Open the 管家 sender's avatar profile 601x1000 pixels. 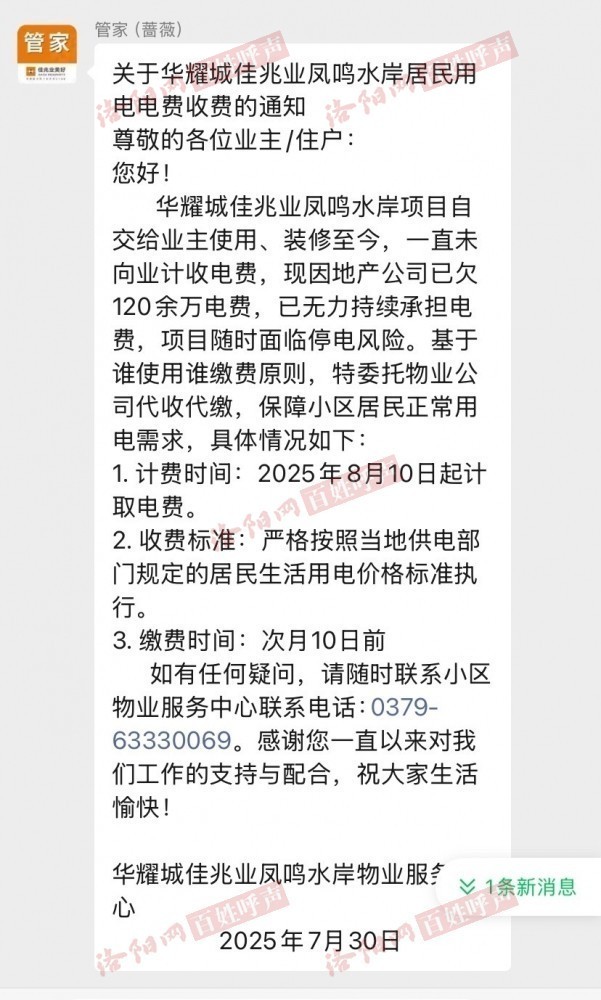tap(47, 54)
